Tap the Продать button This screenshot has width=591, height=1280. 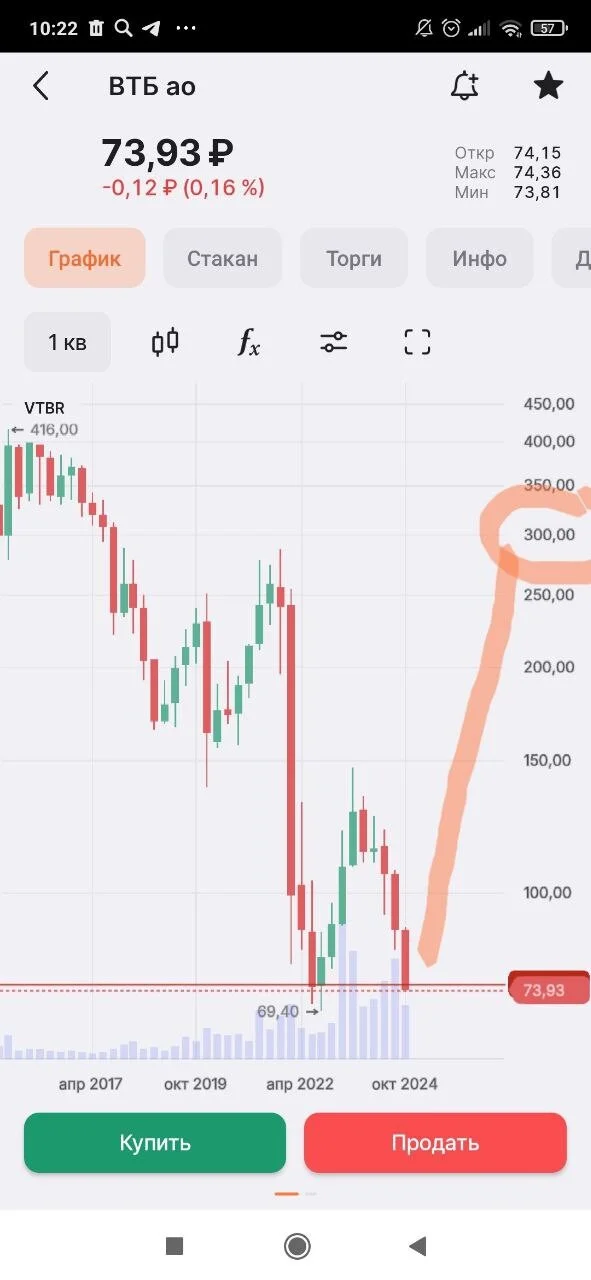pos(435,1143)
